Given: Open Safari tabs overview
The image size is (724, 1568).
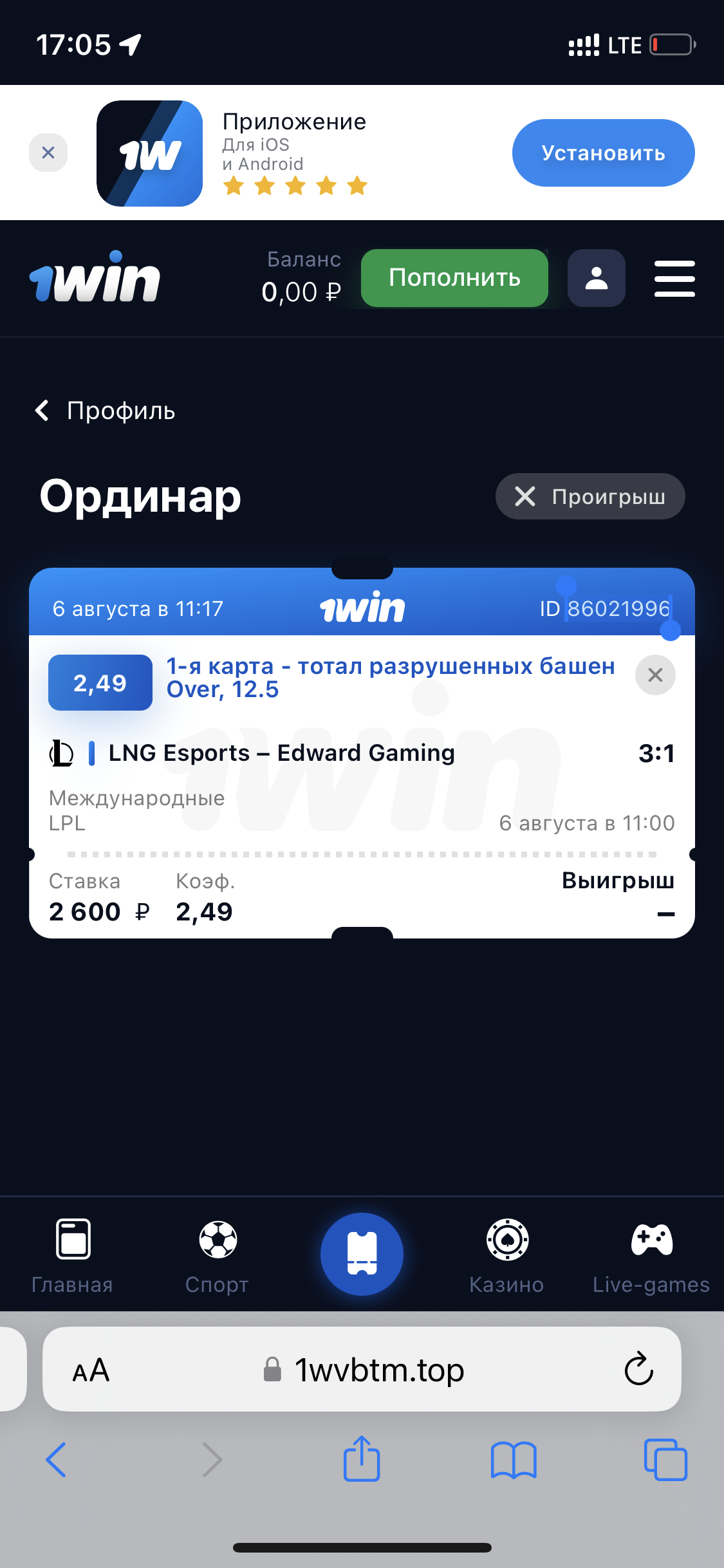Looking at the screenshot, I should coord(665,1460).
